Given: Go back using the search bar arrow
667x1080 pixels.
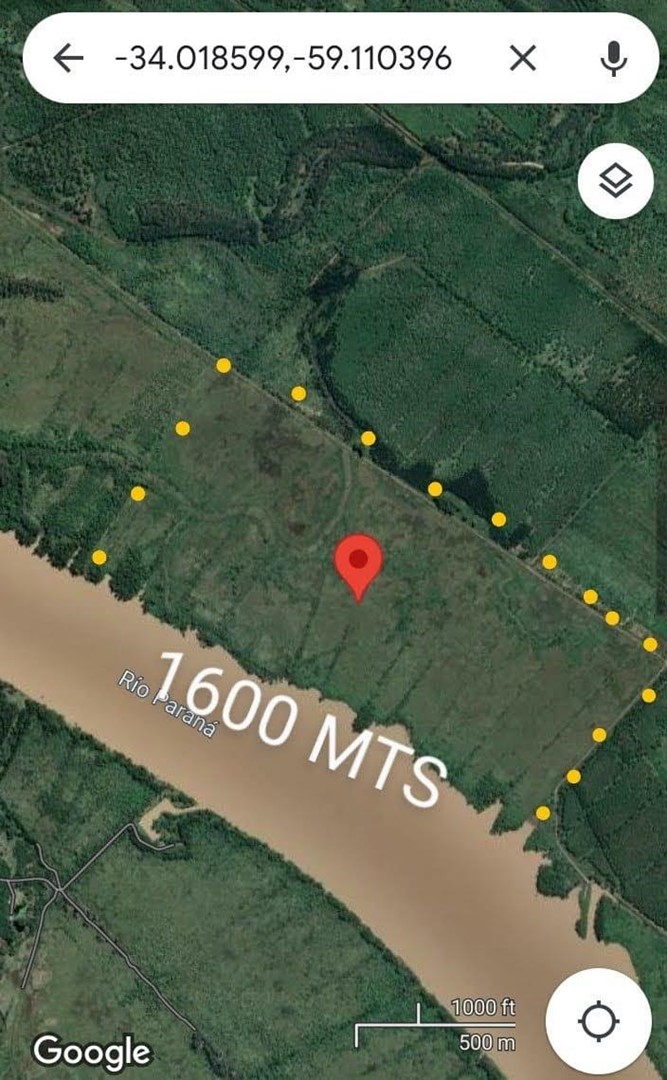Looking at the screenshot, I should point(68,59).
